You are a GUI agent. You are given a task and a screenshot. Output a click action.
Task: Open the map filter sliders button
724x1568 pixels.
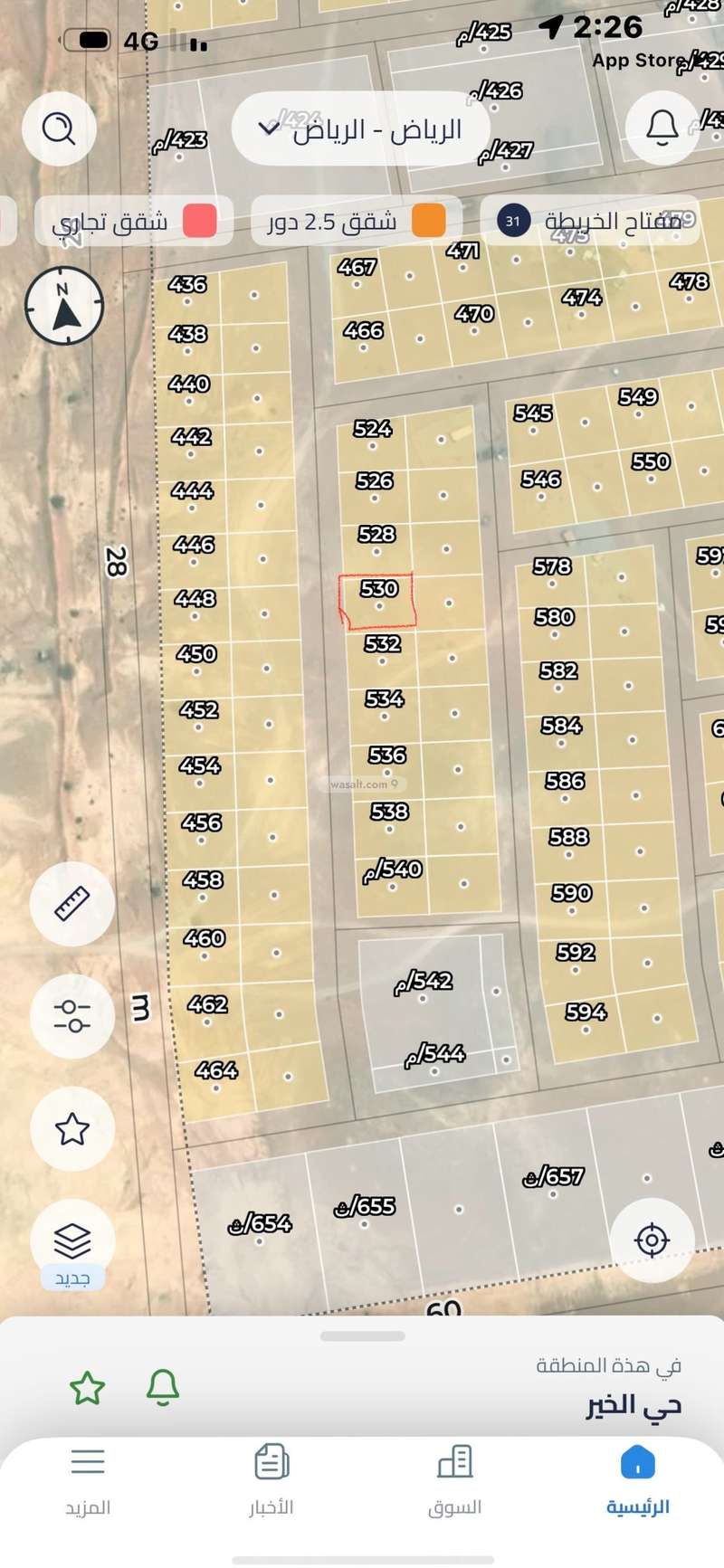pos(71,1015)
